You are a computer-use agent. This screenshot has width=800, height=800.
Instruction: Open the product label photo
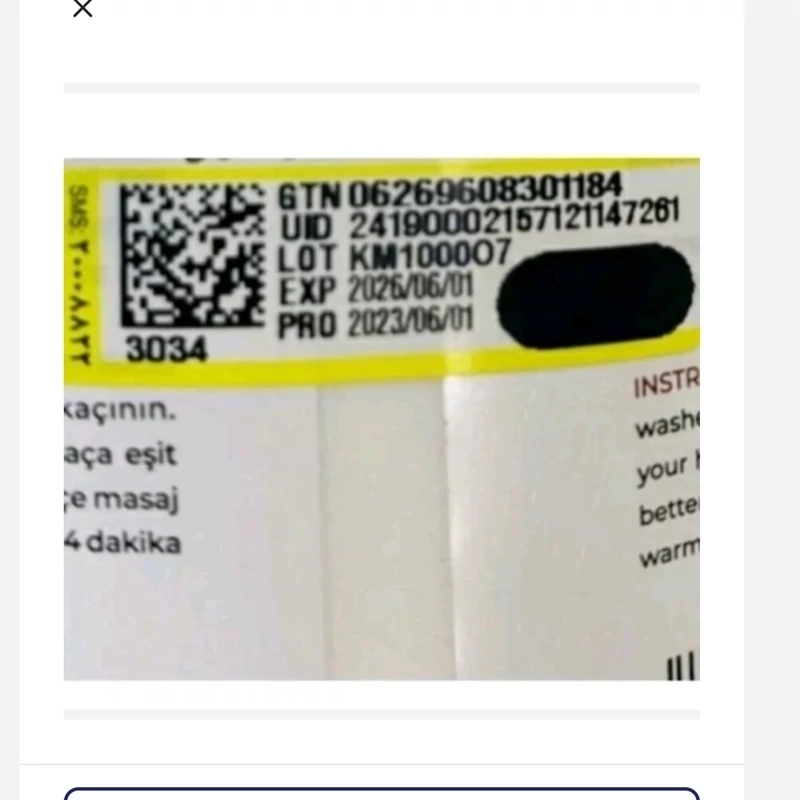tap(381, 418)
